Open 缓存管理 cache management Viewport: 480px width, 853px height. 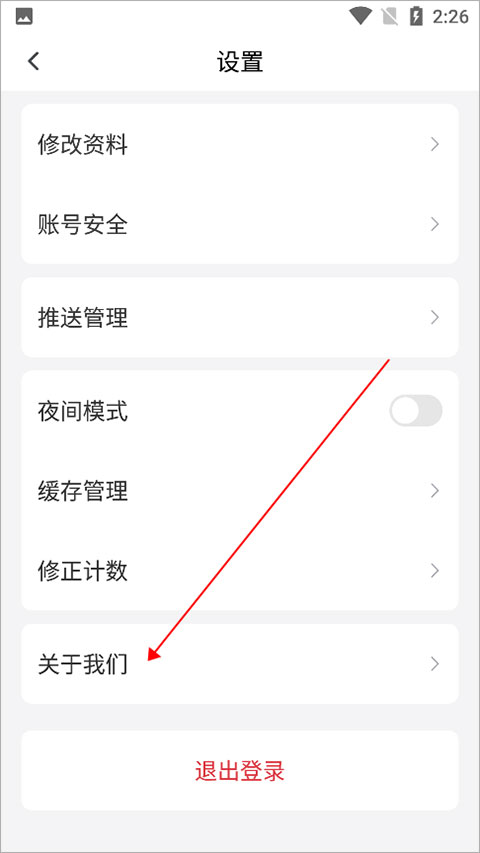(x=239, y=491)
